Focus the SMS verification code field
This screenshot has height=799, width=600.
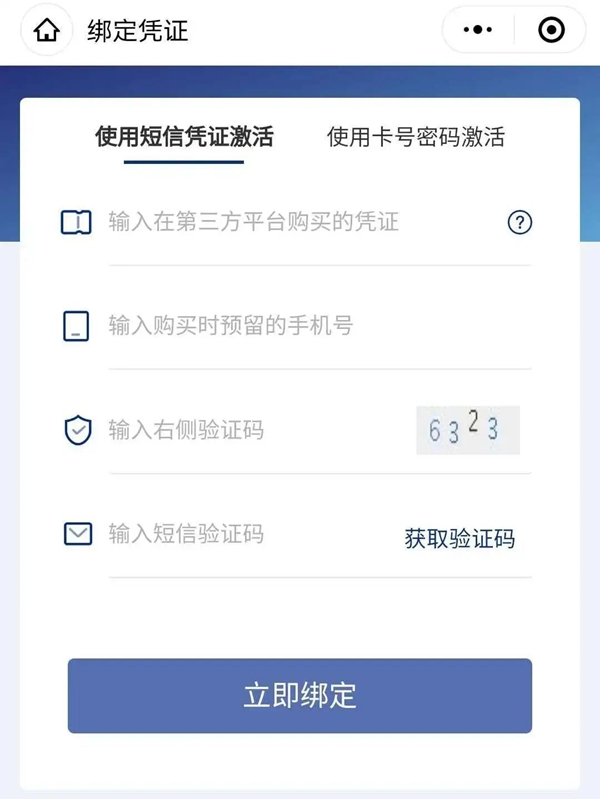[x=240, y=534]
